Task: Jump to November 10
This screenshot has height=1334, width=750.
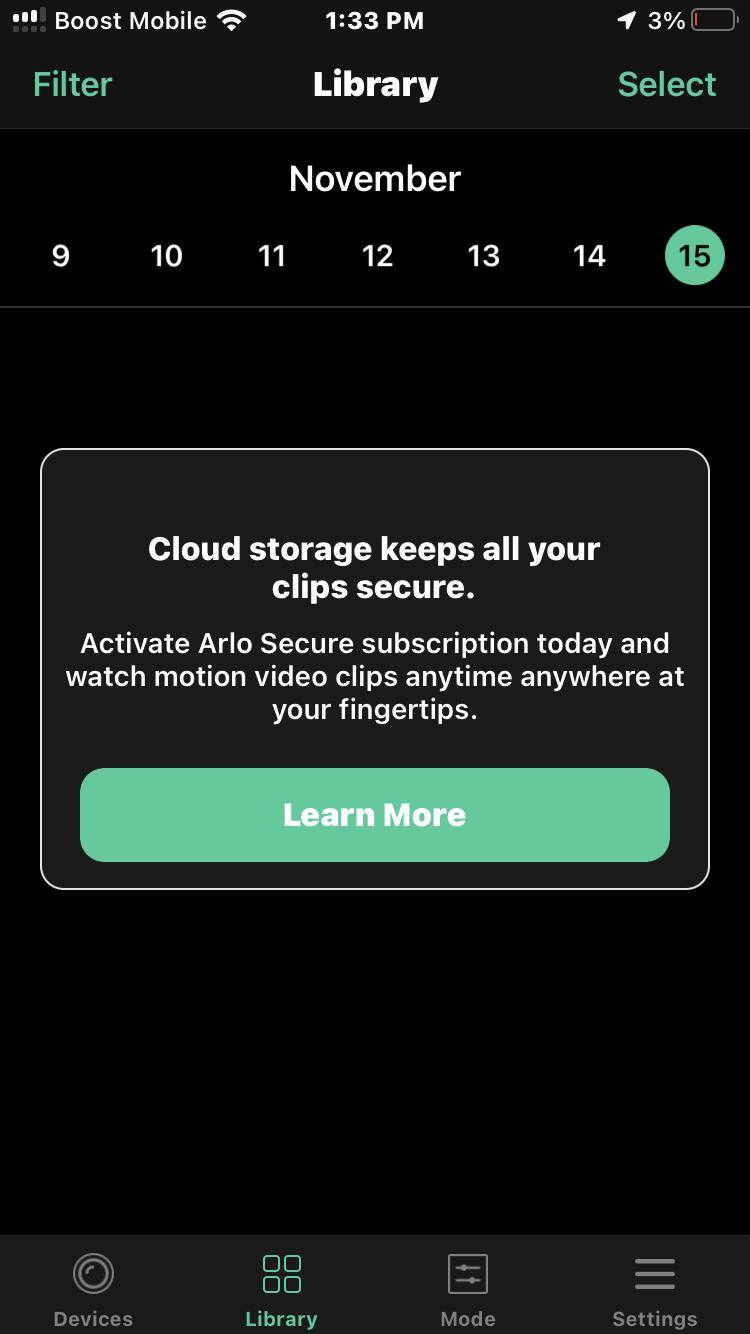Action: (x=166, y=256)
